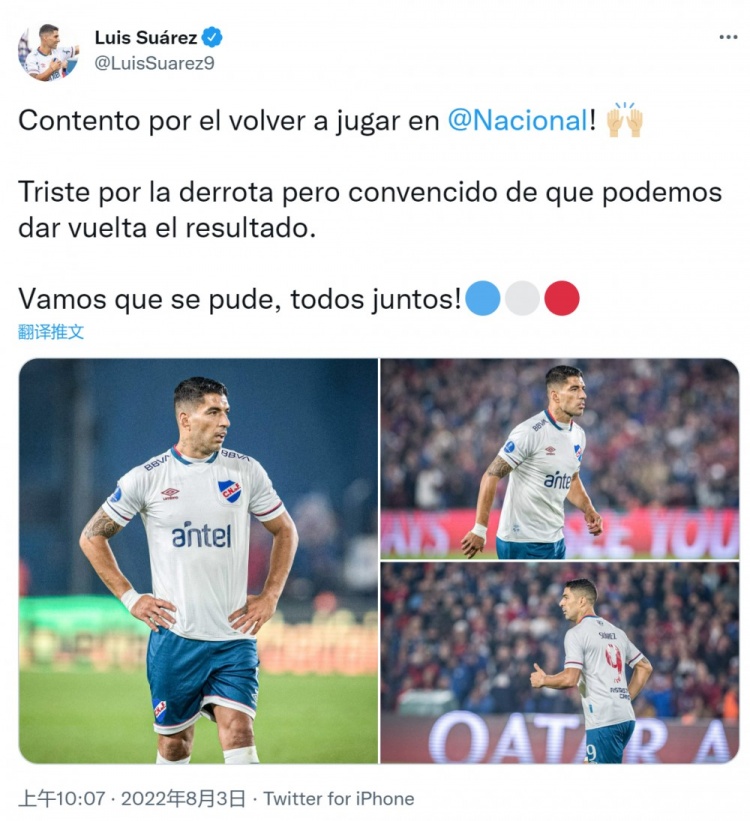
Task: Open the @Nacional mention link
Action: tap(518, 121)
